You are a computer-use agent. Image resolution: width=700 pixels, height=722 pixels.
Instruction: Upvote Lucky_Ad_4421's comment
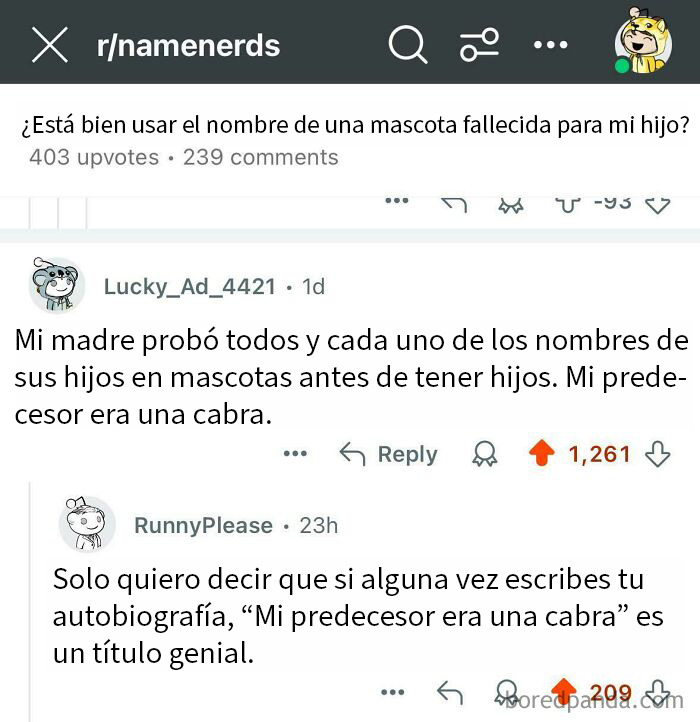click(541, 455)
